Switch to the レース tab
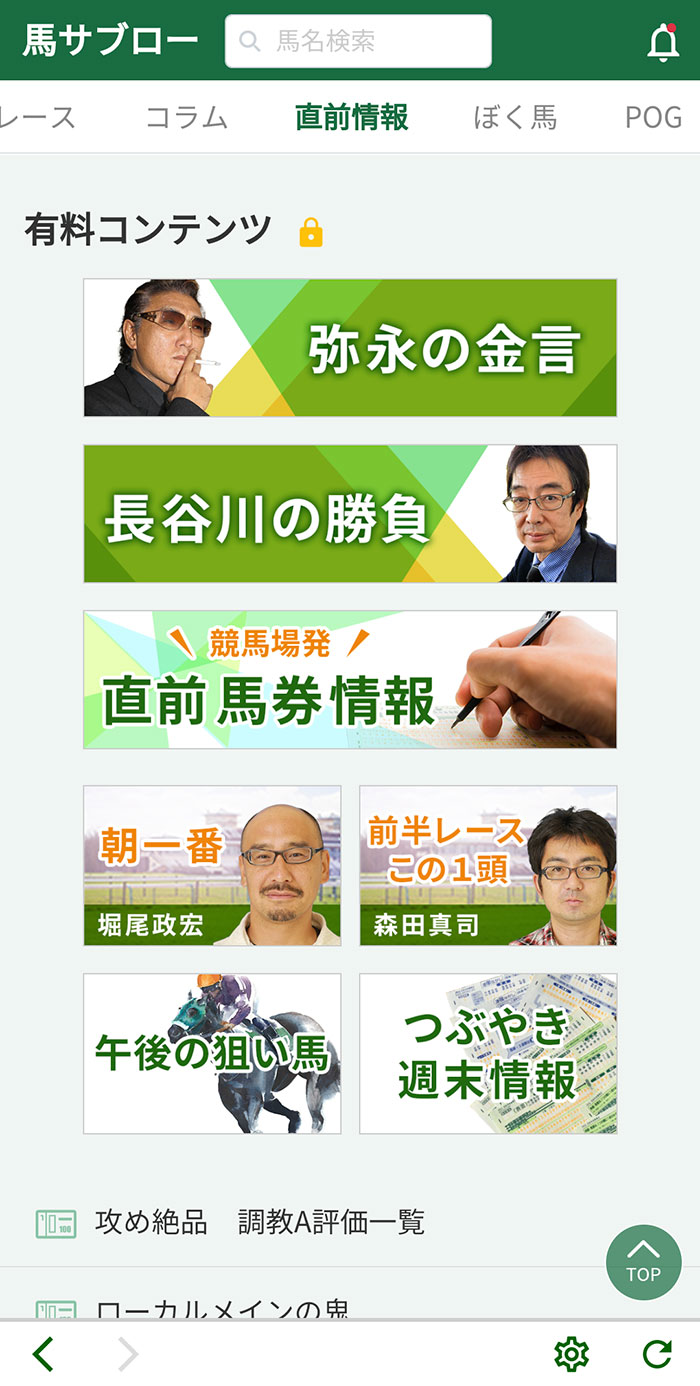 [x=38, y=117]
